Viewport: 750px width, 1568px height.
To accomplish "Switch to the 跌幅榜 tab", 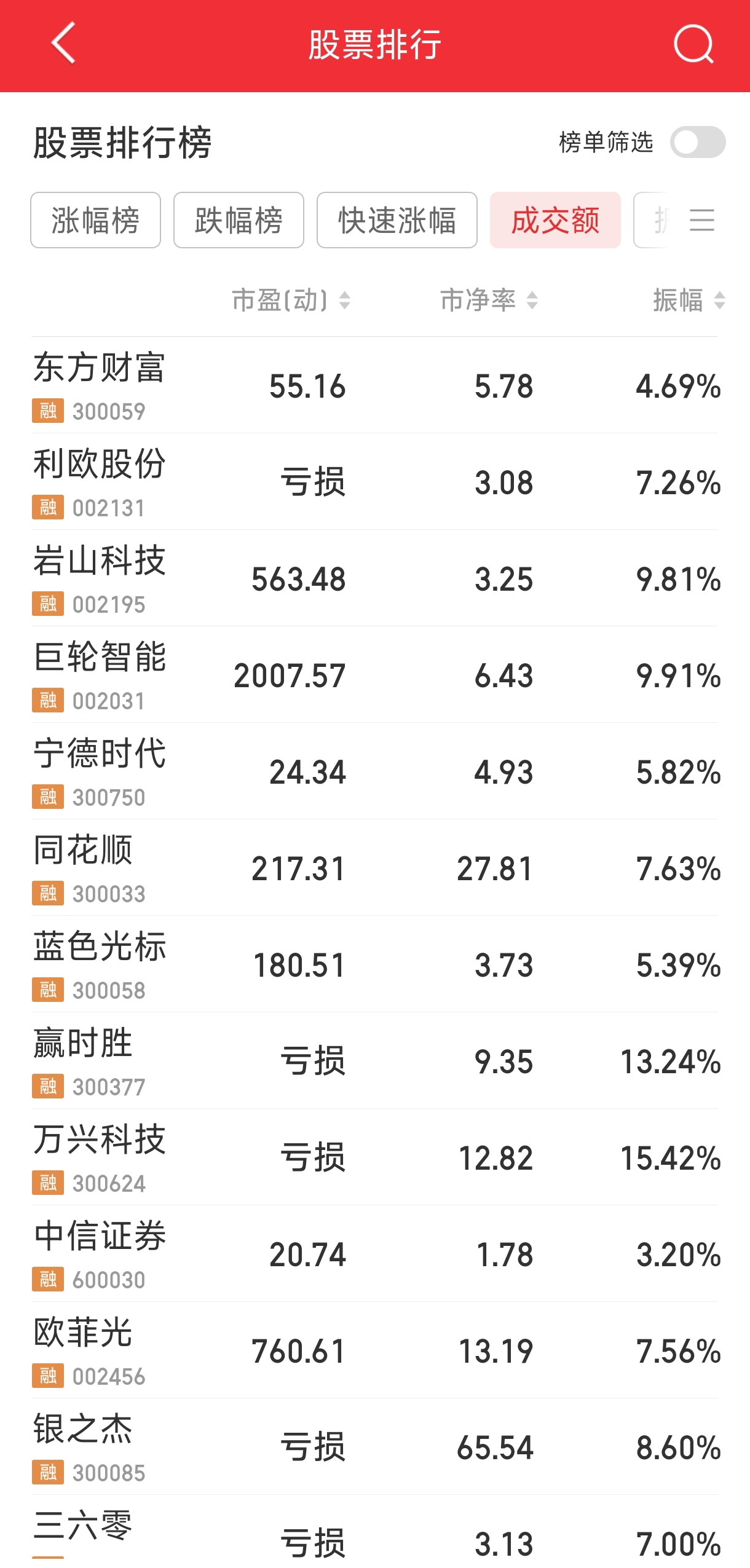I will tap(239, 220).
